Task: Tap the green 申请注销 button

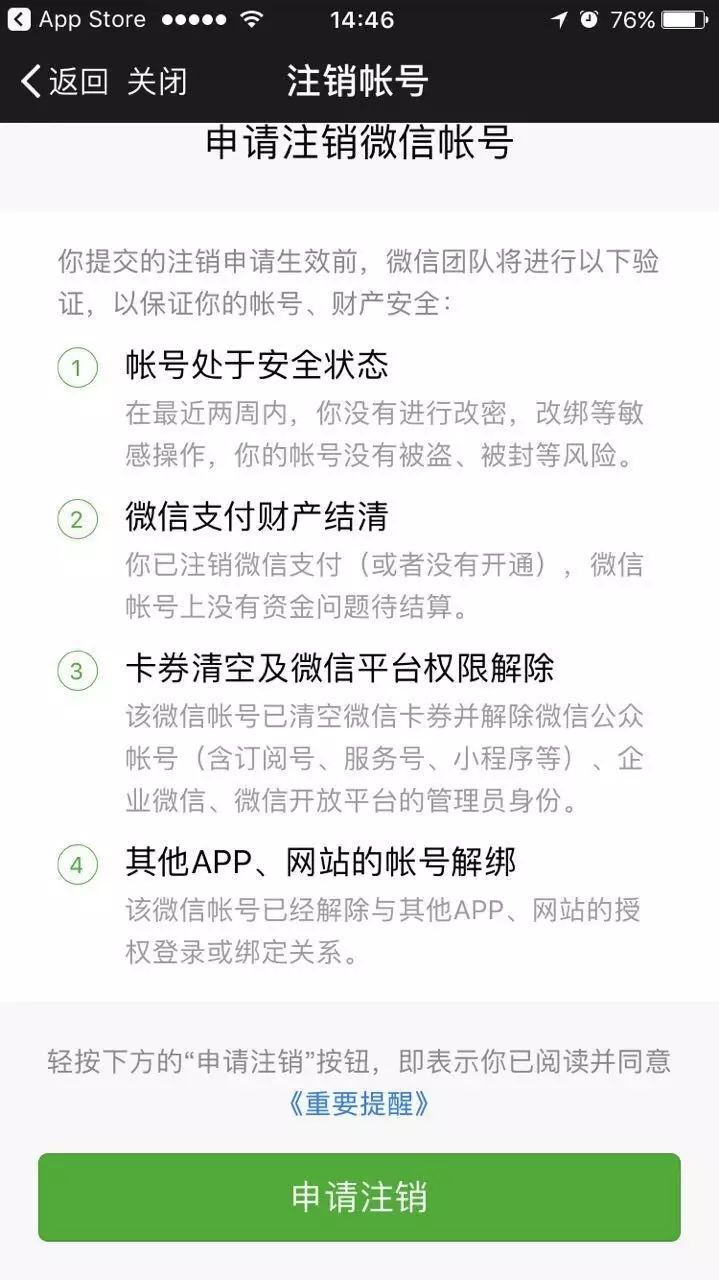Action: pyautogui.click(x=359, y=1197)
